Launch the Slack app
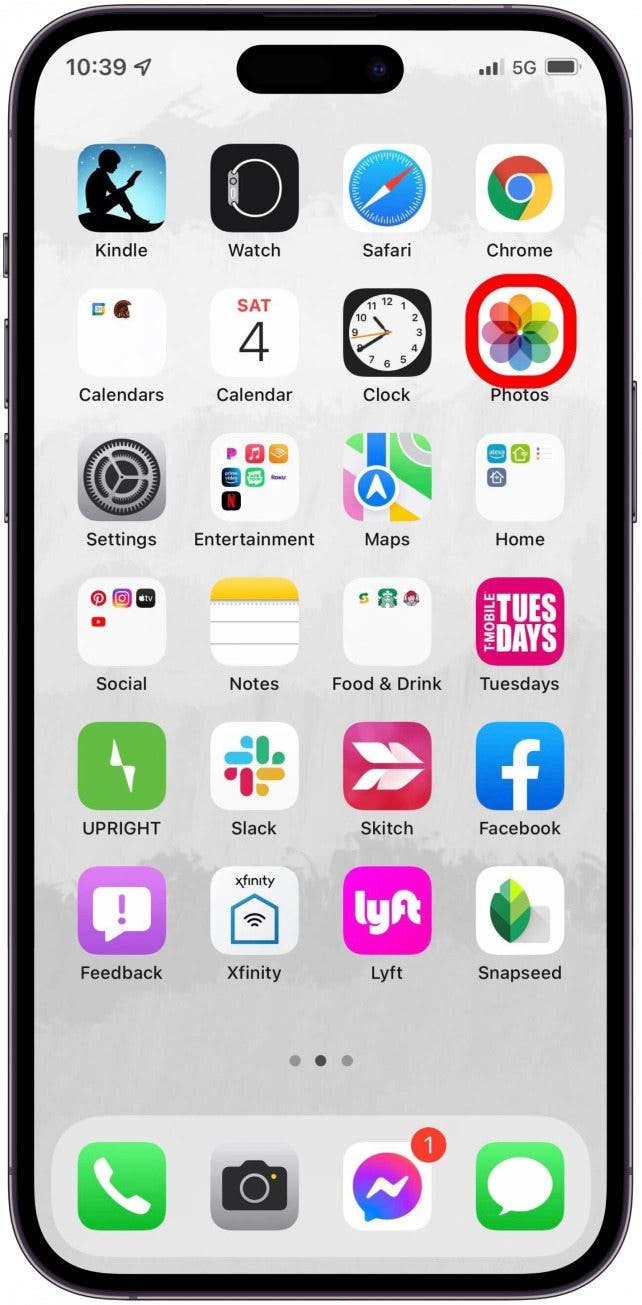Image resolution: width=642 pixels, height=1305 pixels. pos(254,766)
